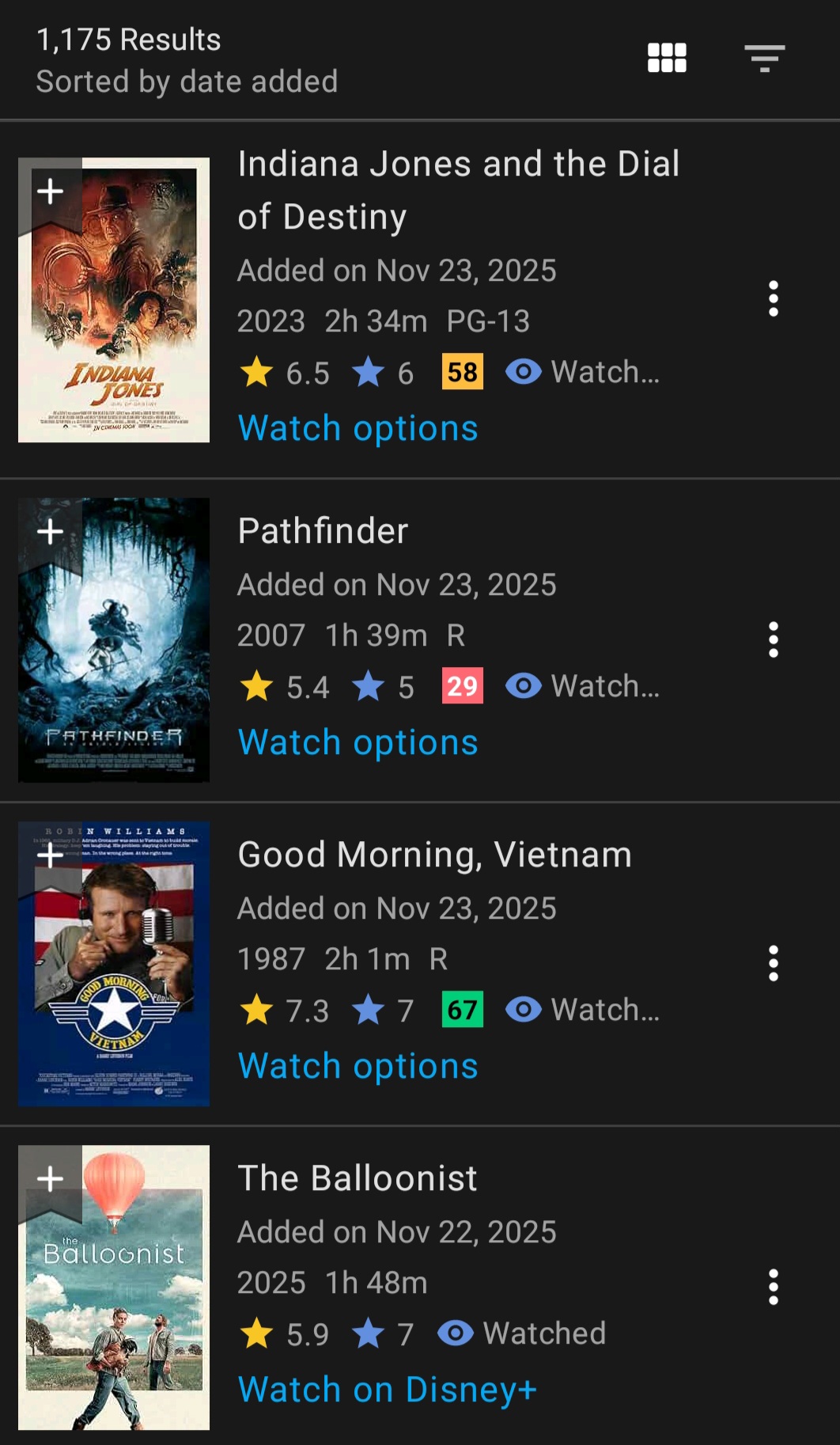Open more options for The Balloonist
This screenshot has width=840, height=1445.
pos(774,1287)
